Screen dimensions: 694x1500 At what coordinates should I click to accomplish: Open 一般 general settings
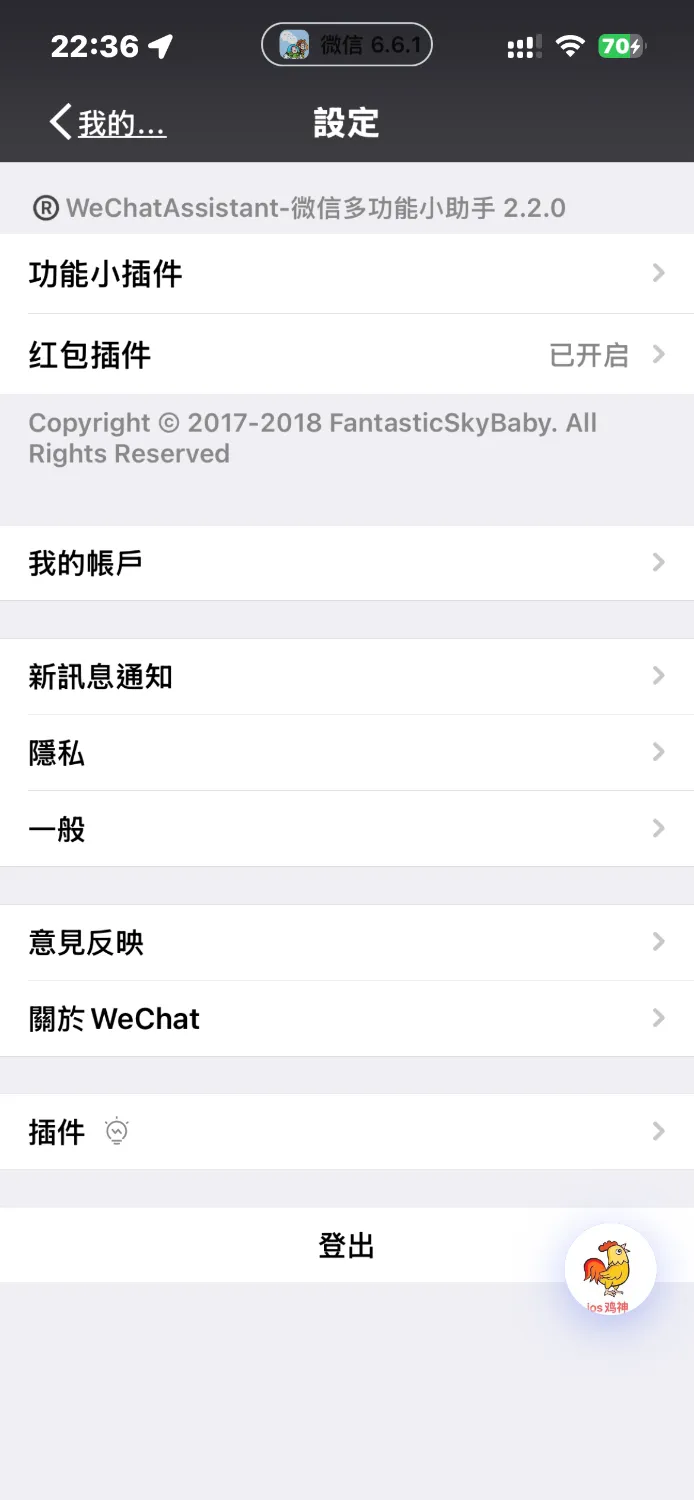point(346,829)
